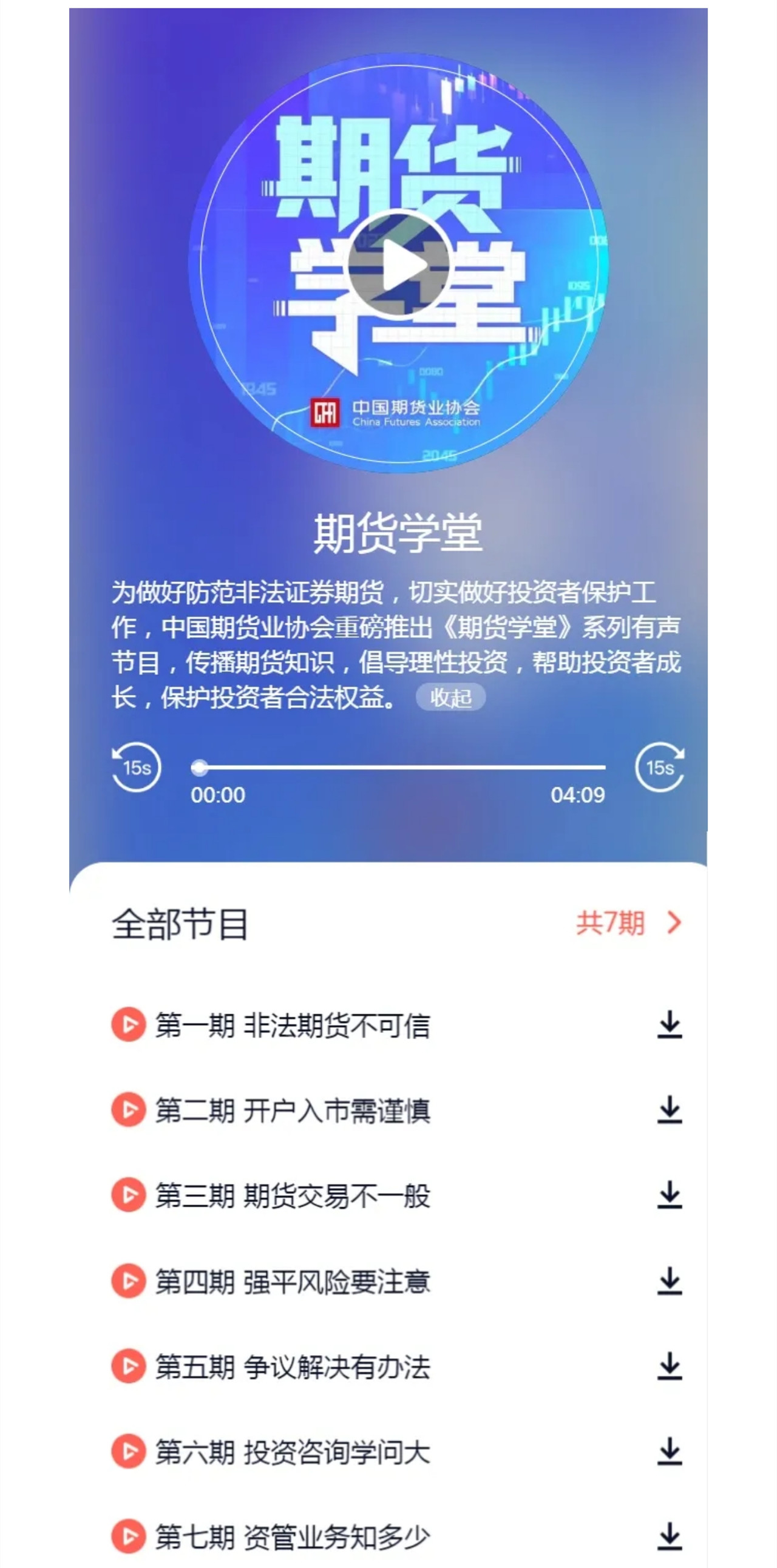Download 第七期 资管业务知多少
The width and height of the screenshot is (777, 1568).
(x=670, y=1536)
